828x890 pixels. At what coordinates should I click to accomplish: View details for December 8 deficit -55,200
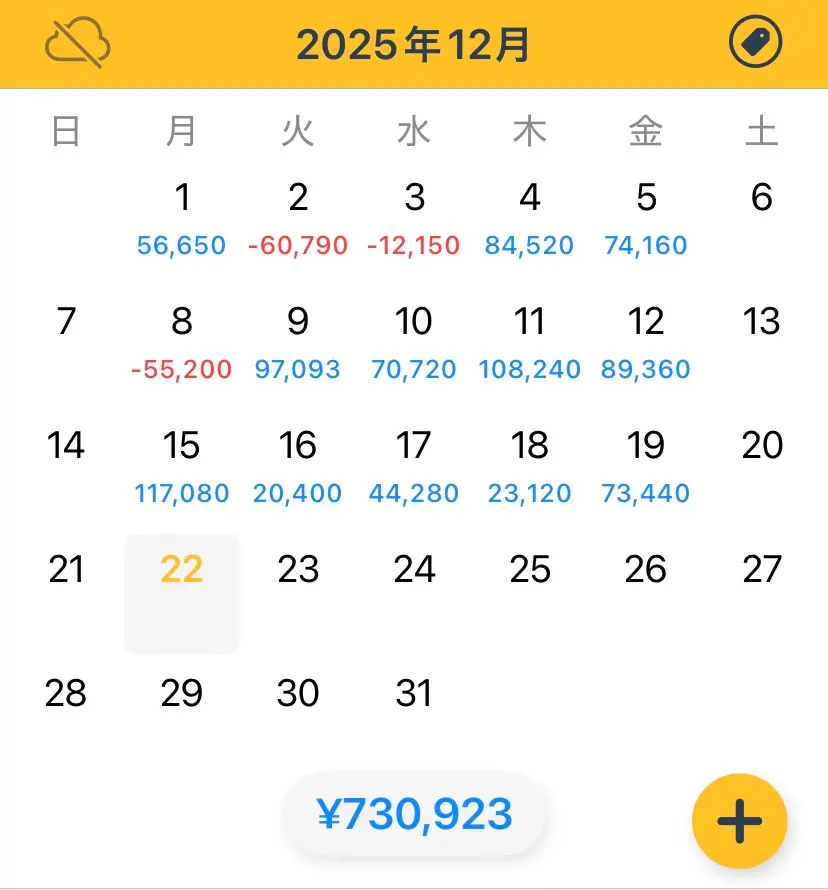tap(181, 342)
